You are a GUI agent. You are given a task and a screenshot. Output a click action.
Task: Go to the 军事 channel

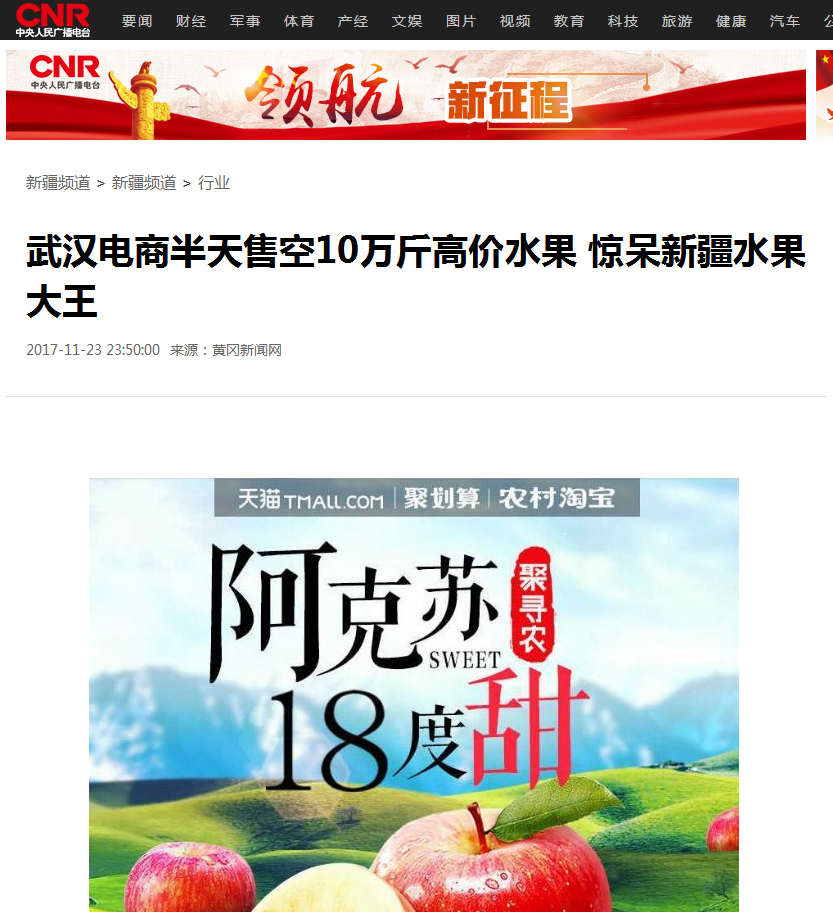[x=245, y=21]
